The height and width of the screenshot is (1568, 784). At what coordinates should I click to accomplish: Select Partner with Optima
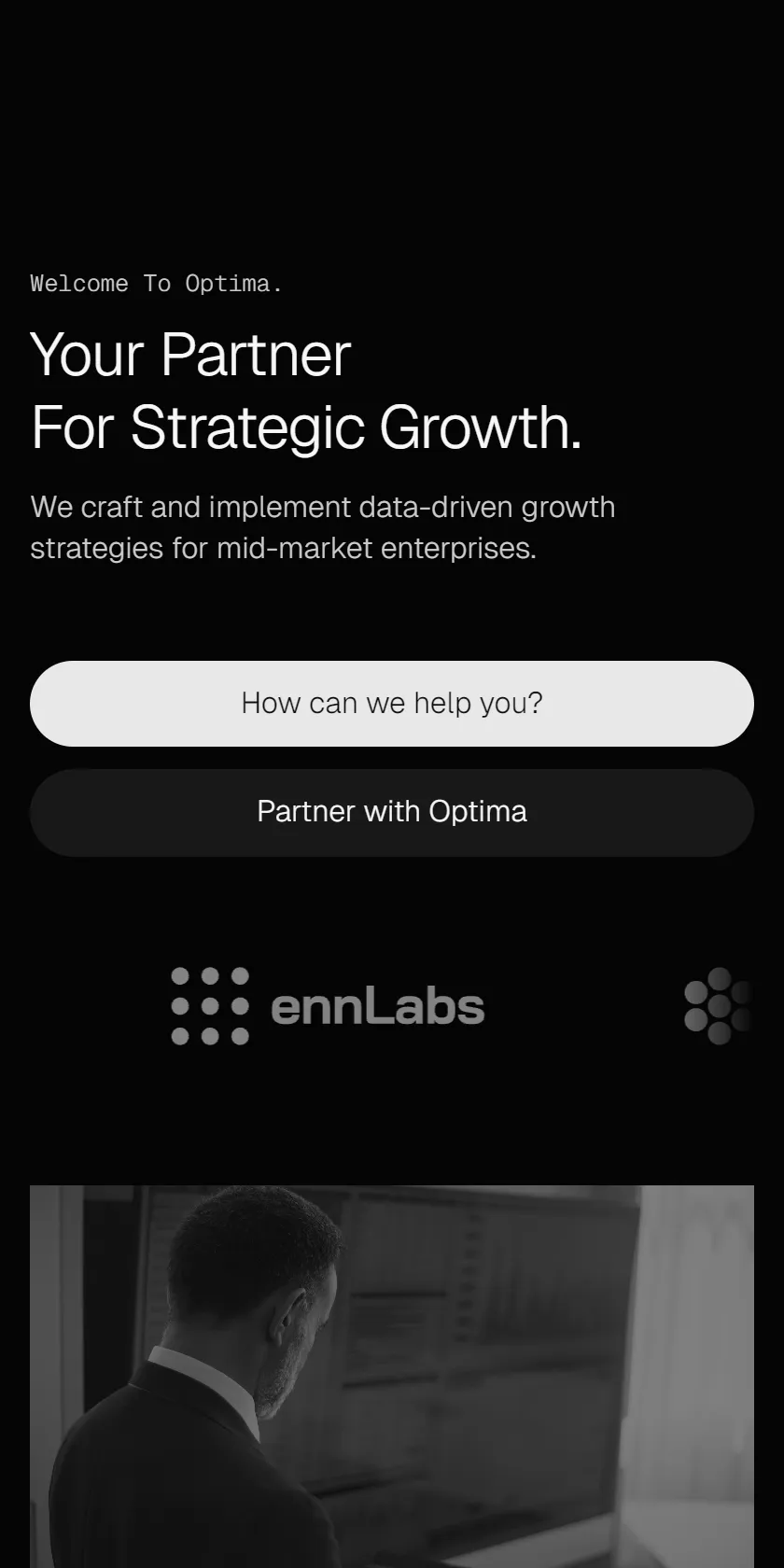tap(392, 812)
